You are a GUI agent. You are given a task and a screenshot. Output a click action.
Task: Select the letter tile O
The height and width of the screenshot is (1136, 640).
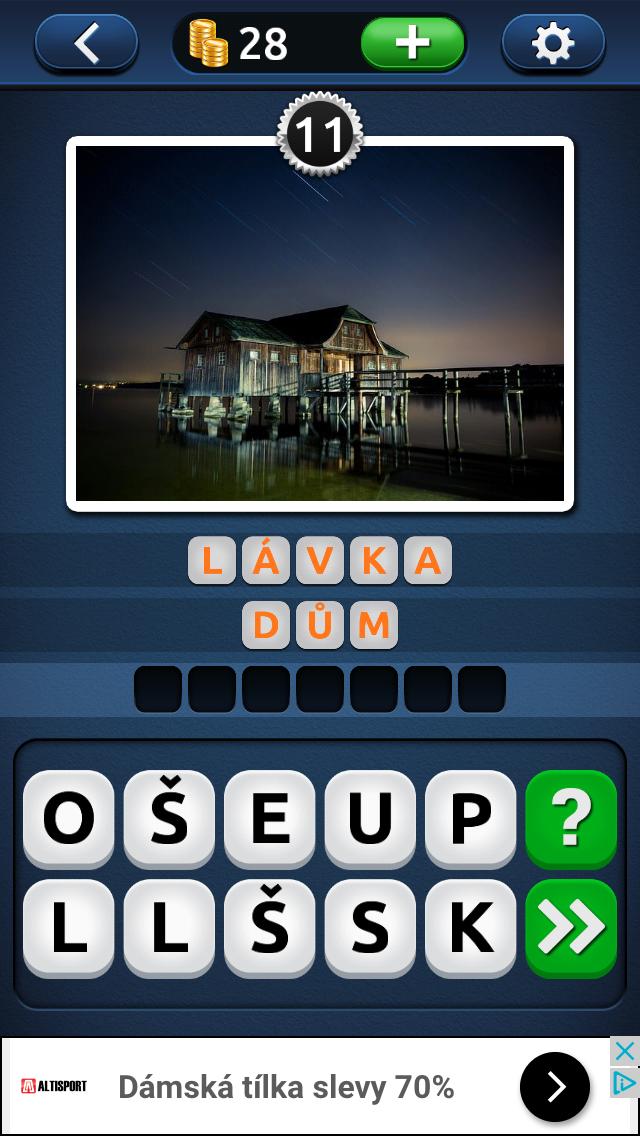pyautogui.click(x=68, y=818)
